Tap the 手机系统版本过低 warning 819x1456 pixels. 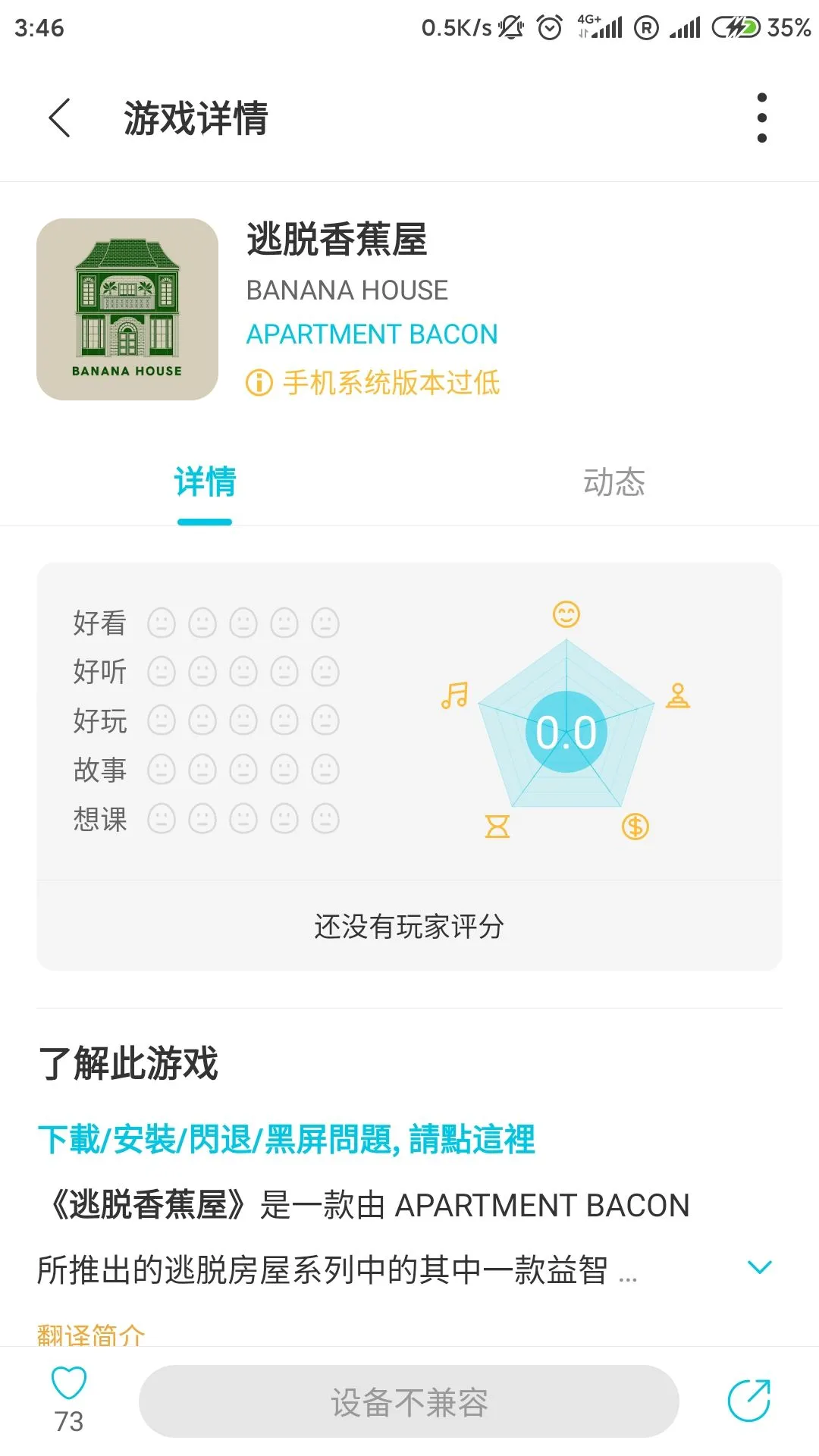[x=373, y=383]
